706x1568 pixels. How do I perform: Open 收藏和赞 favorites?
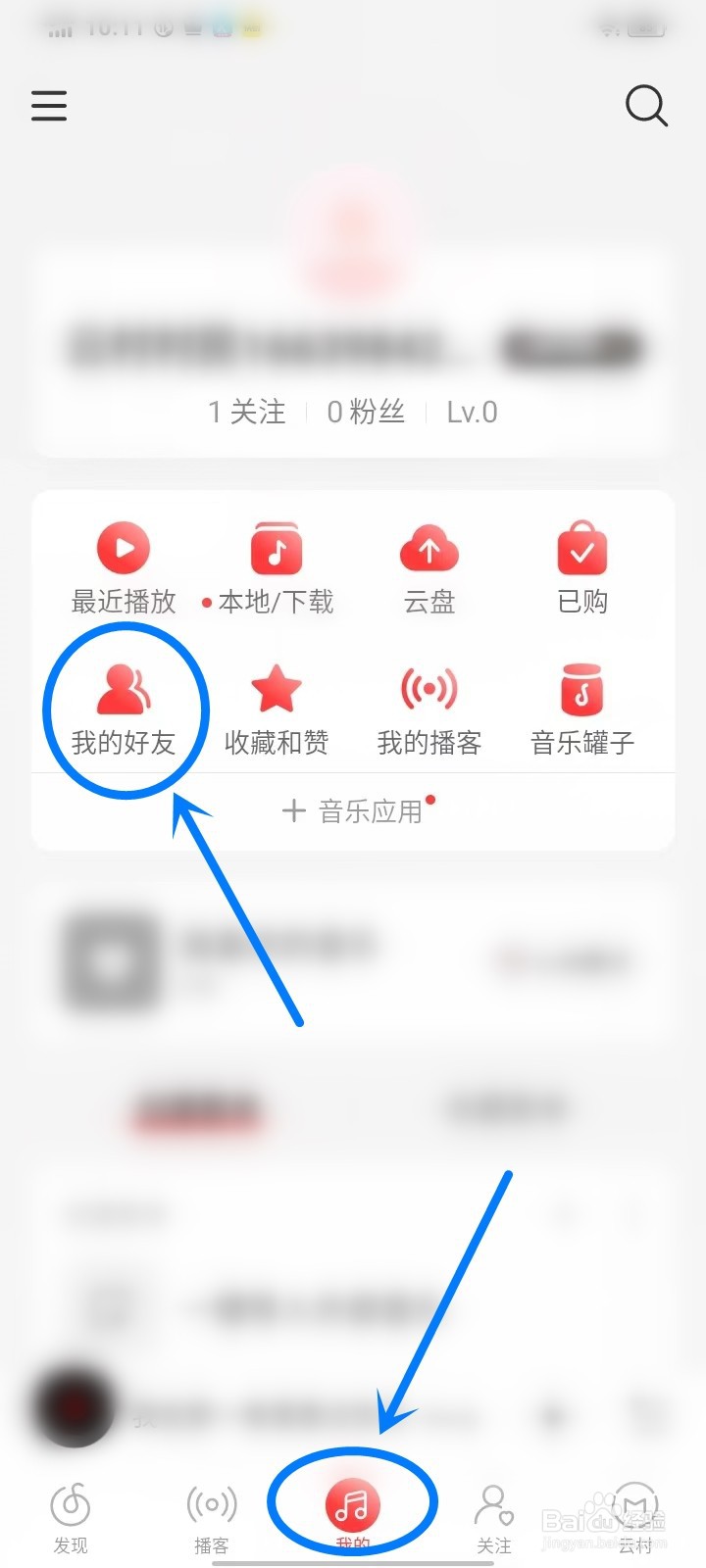pyautogui.click(x=277, y=708)
